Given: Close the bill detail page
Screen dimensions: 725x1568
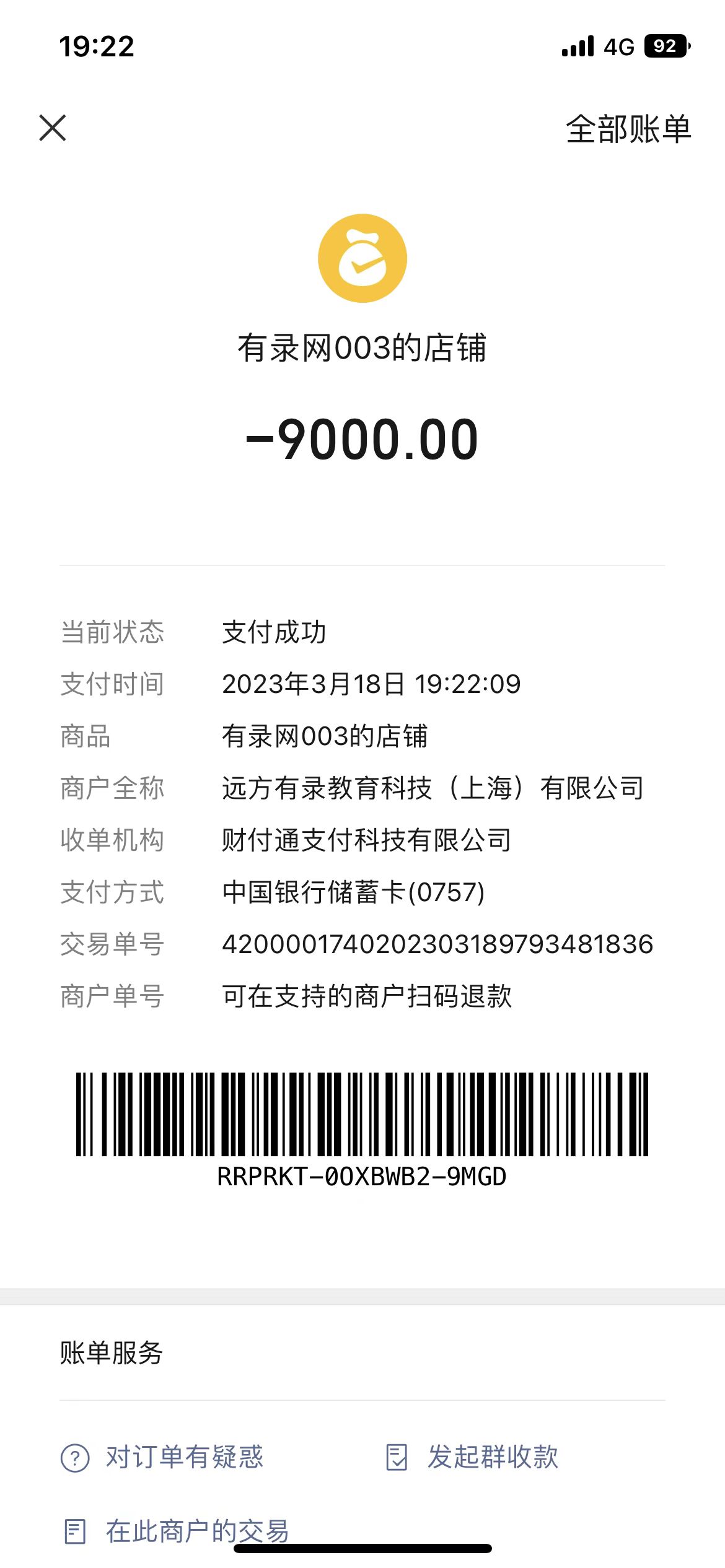Looking at the screenshot, I should [53, 128].
